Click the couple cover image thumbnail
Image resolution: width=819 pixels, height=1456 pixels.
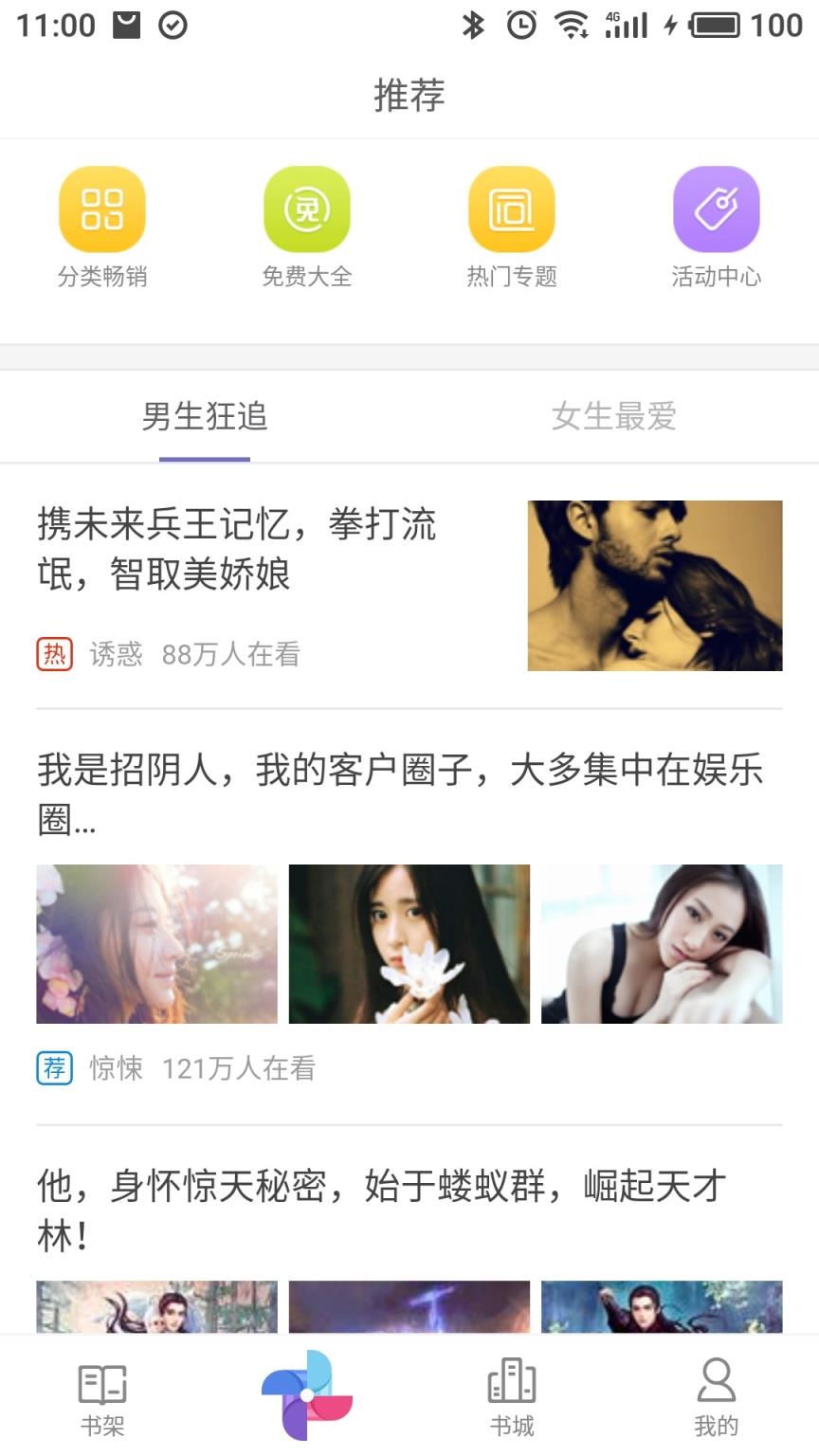655,585
